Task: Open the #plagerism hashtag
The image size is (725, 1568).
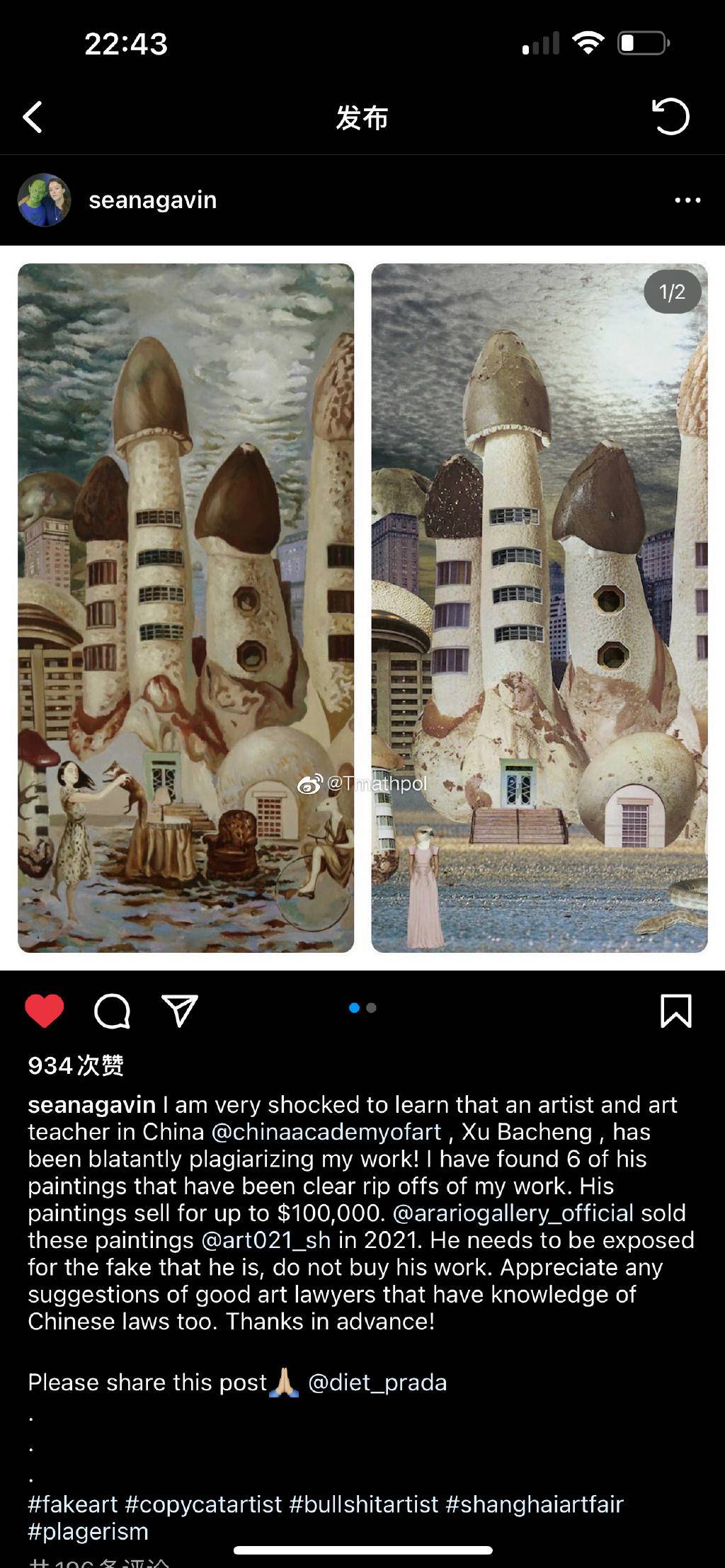Action: click(89, 1531)
